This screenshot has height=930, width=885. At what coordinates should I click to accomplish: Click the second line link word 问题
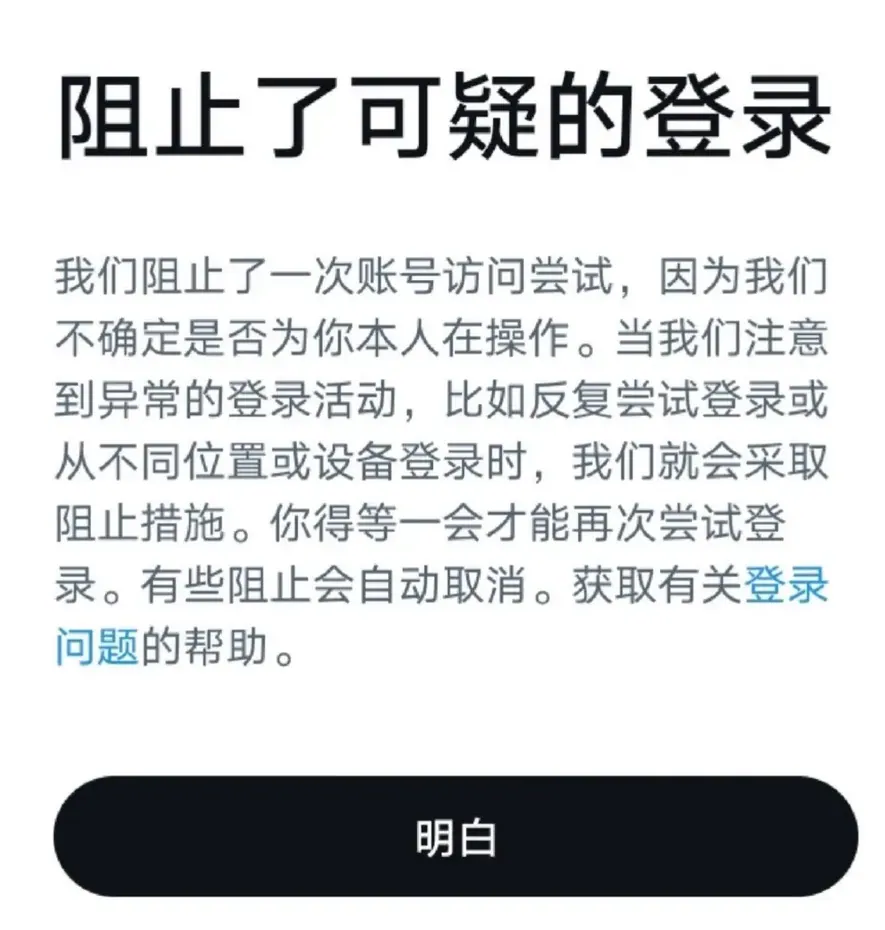point(98,645)
